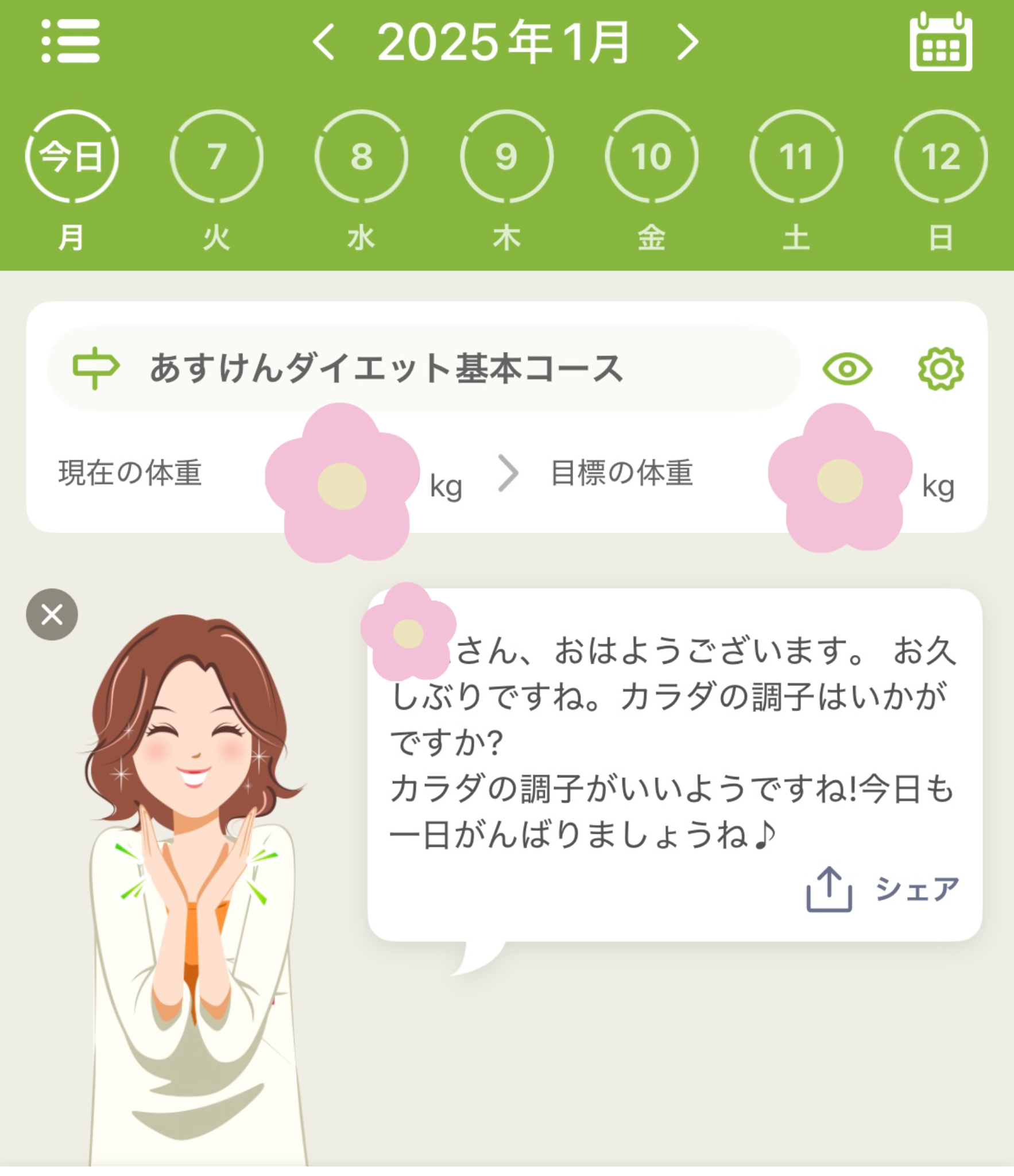Select date 11 土
This screenshot has height=1176, width=1014.
(x=796, y=156)
